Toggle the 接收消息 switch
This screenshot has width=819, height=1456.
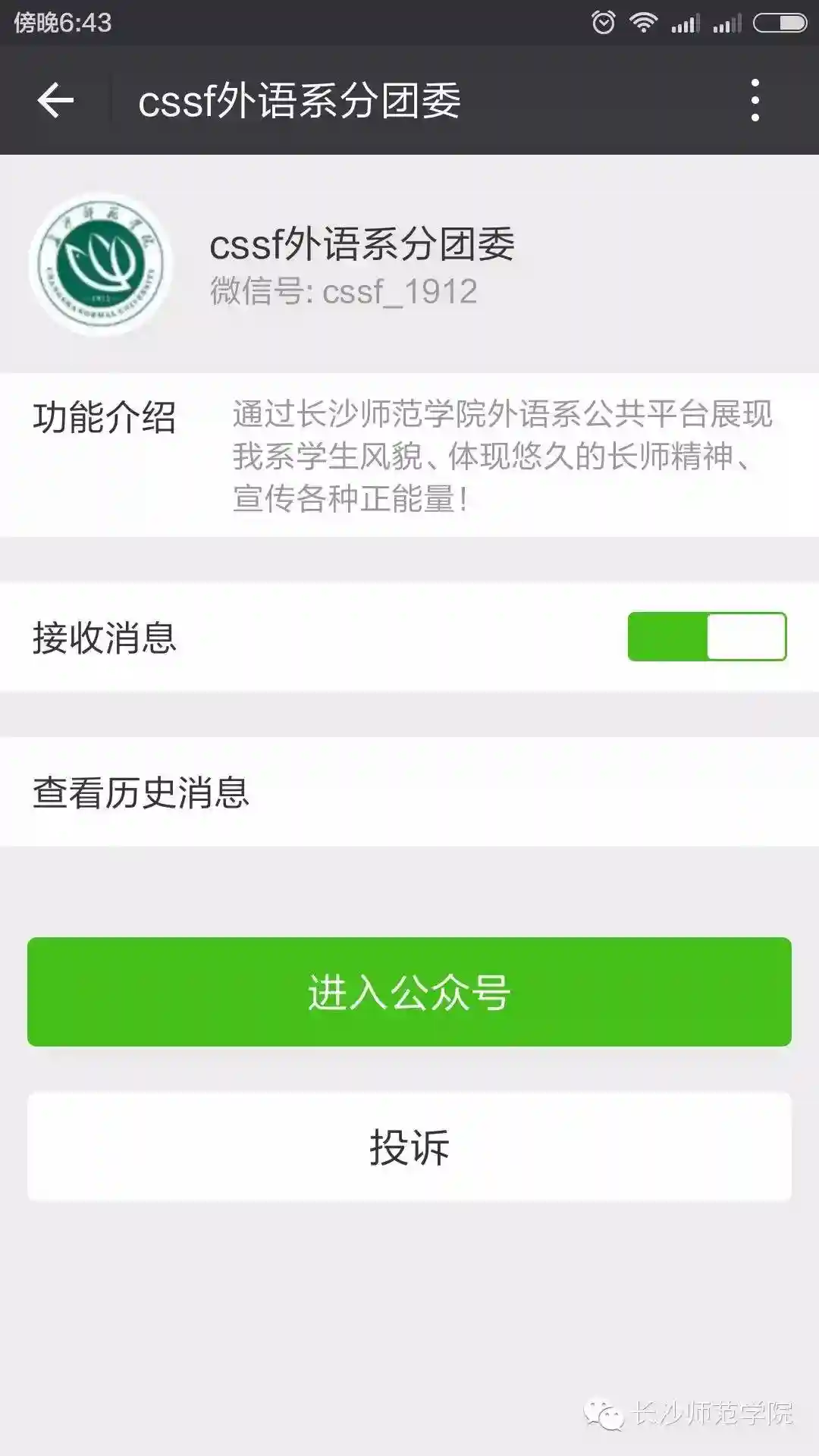[x=707, y=637]
